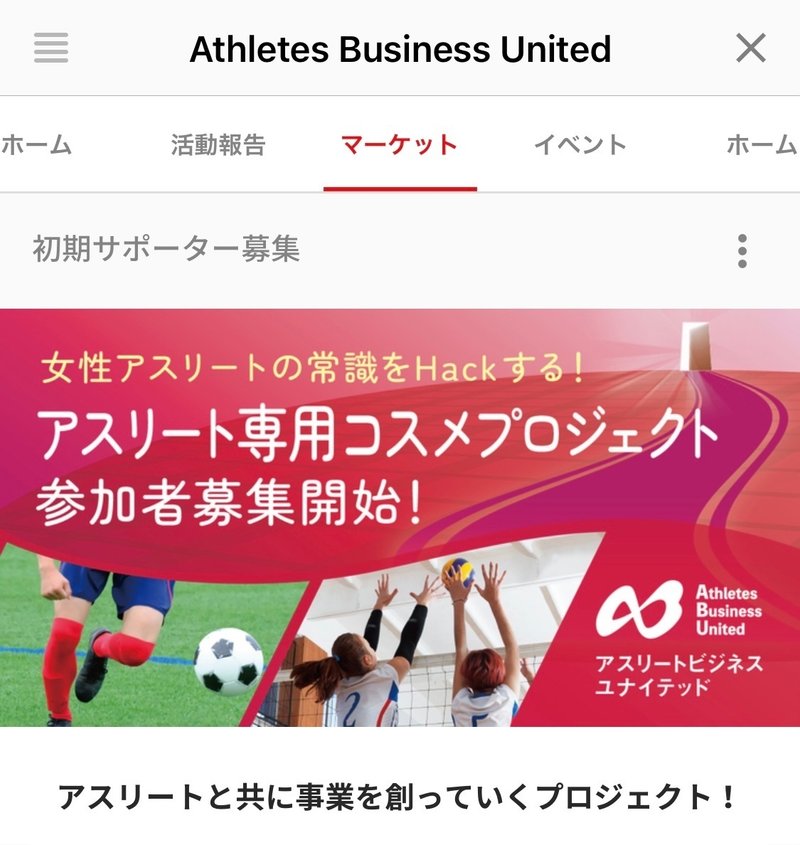Close the Athletes Business United page
800x845 pixels.
tap(750, 47)
